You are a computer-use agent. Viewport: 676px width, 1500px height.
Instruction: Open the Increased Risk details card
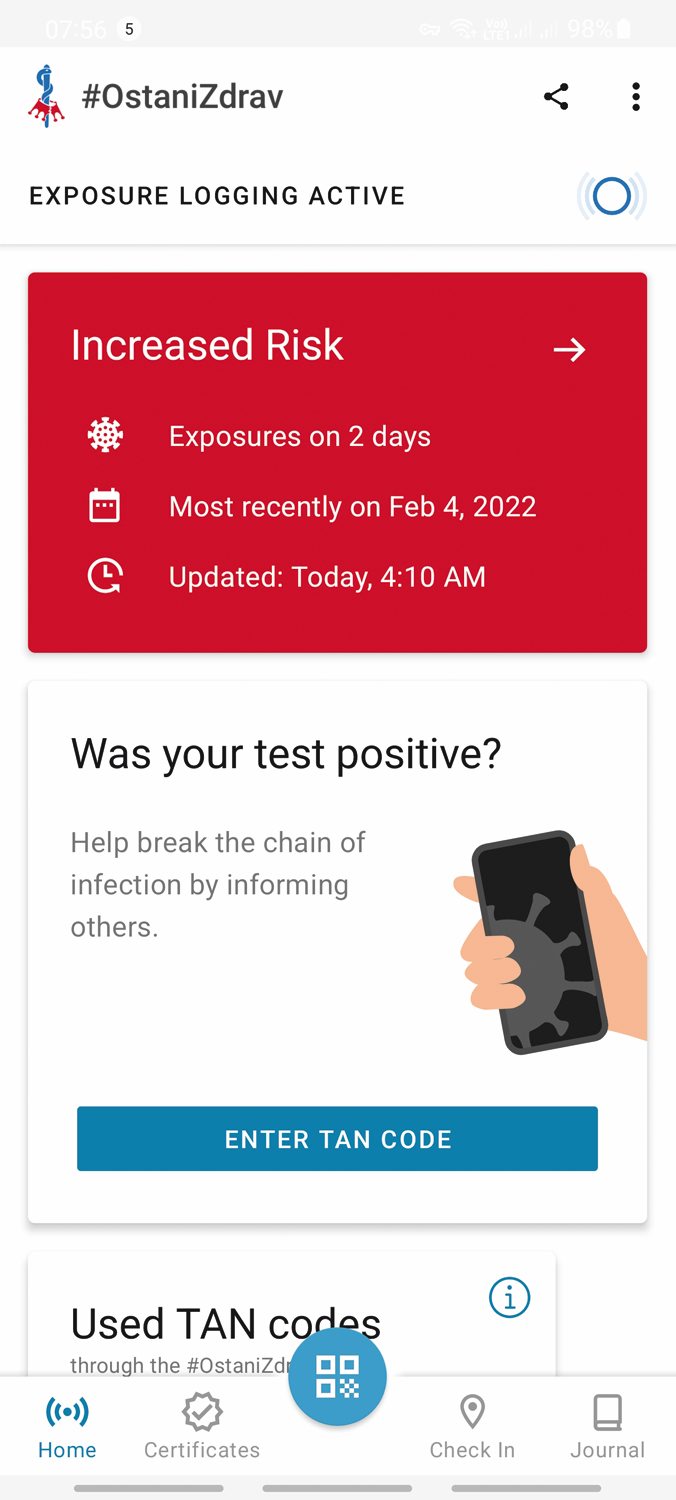tap(337, 462)
